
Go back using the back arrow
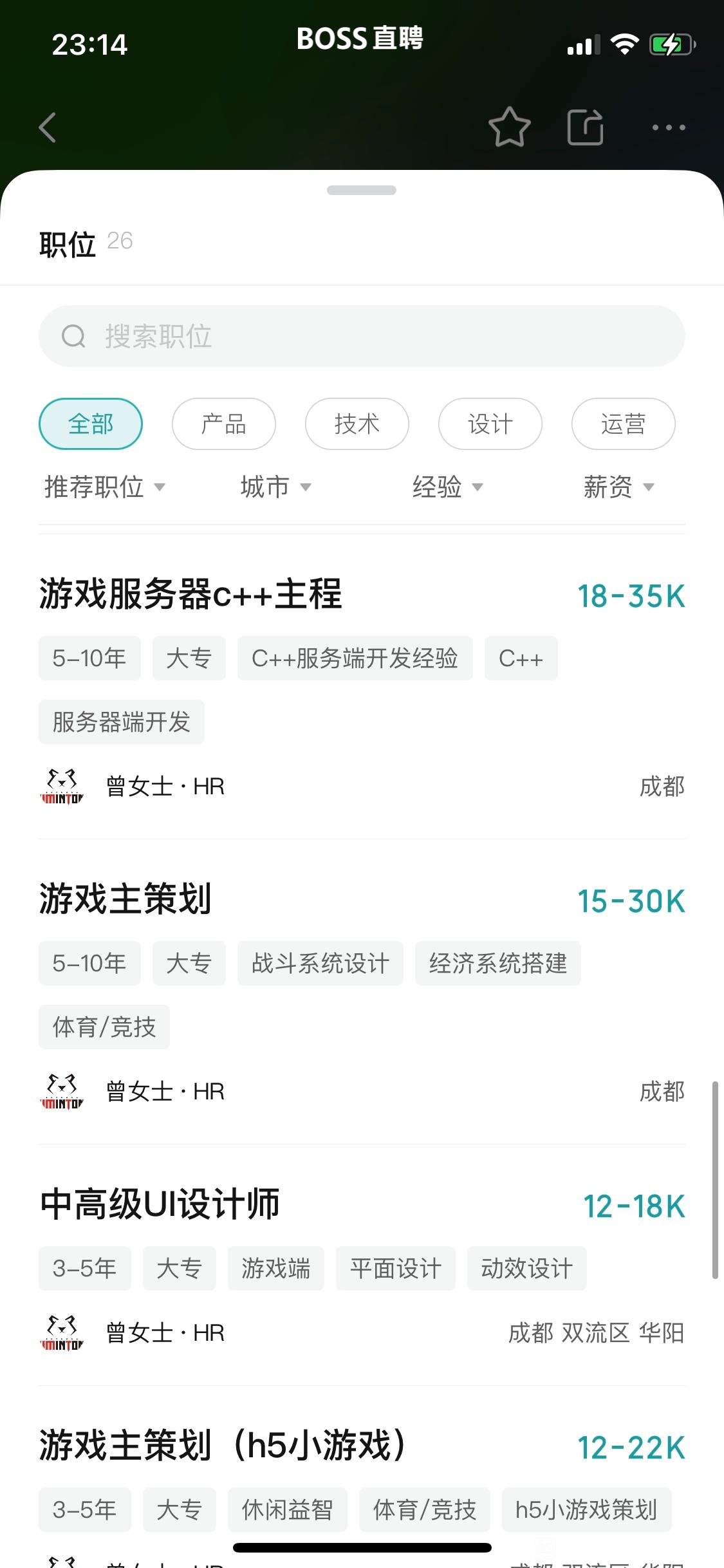(x=48, y=127)
